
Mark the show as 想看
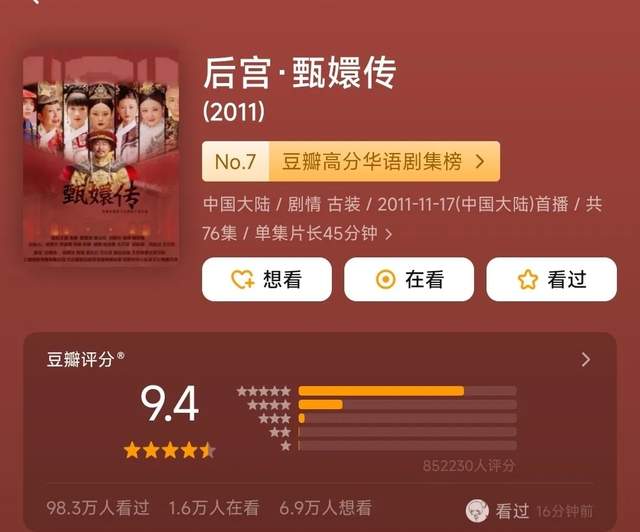(267, 280)
